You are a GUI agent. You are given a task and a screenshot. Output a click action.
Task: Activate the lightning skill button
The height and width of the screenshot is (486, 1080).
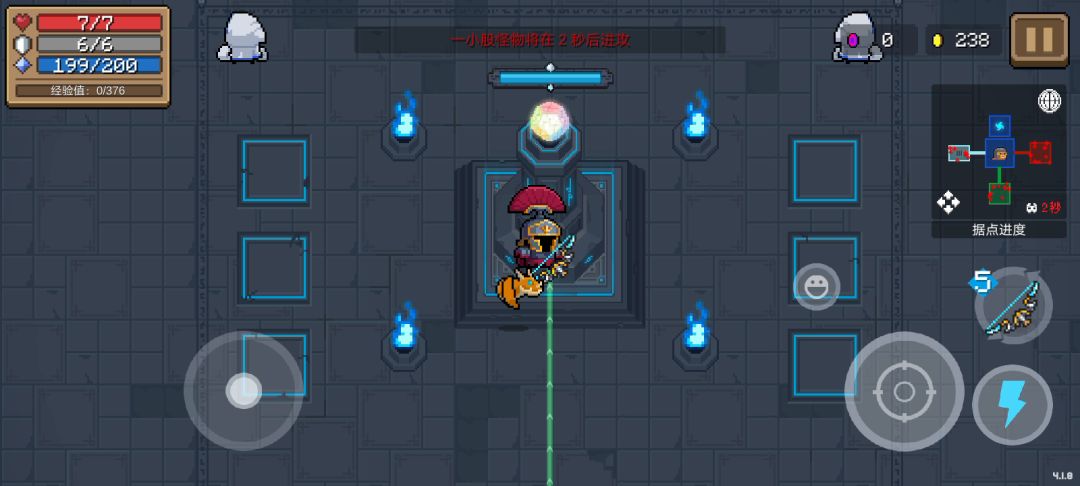click(1012, 405)
